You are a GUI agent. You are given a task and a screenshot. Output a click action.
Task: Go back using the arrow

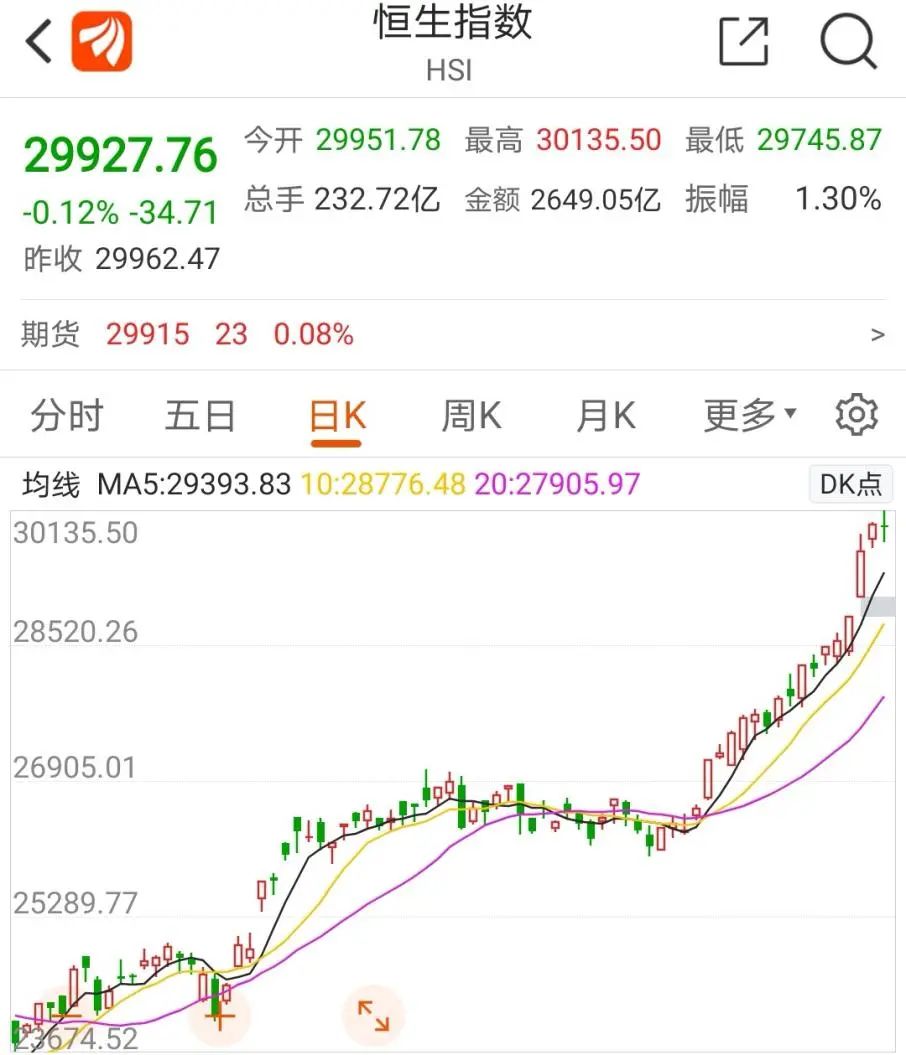(x=38, y=42)
